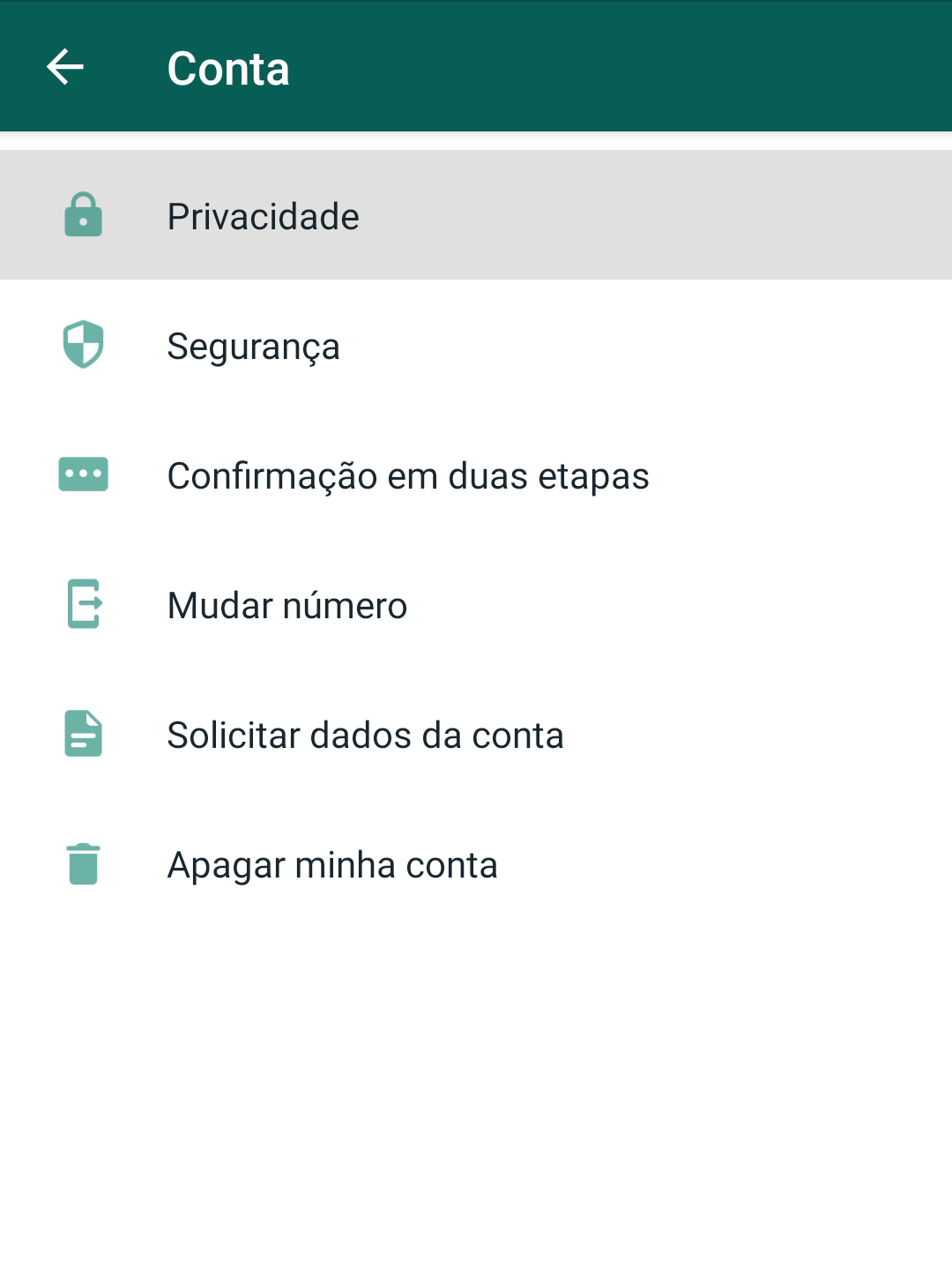Click the document icon for account data
Viewport: 952px width, 1270px height.
pos(84,734)
